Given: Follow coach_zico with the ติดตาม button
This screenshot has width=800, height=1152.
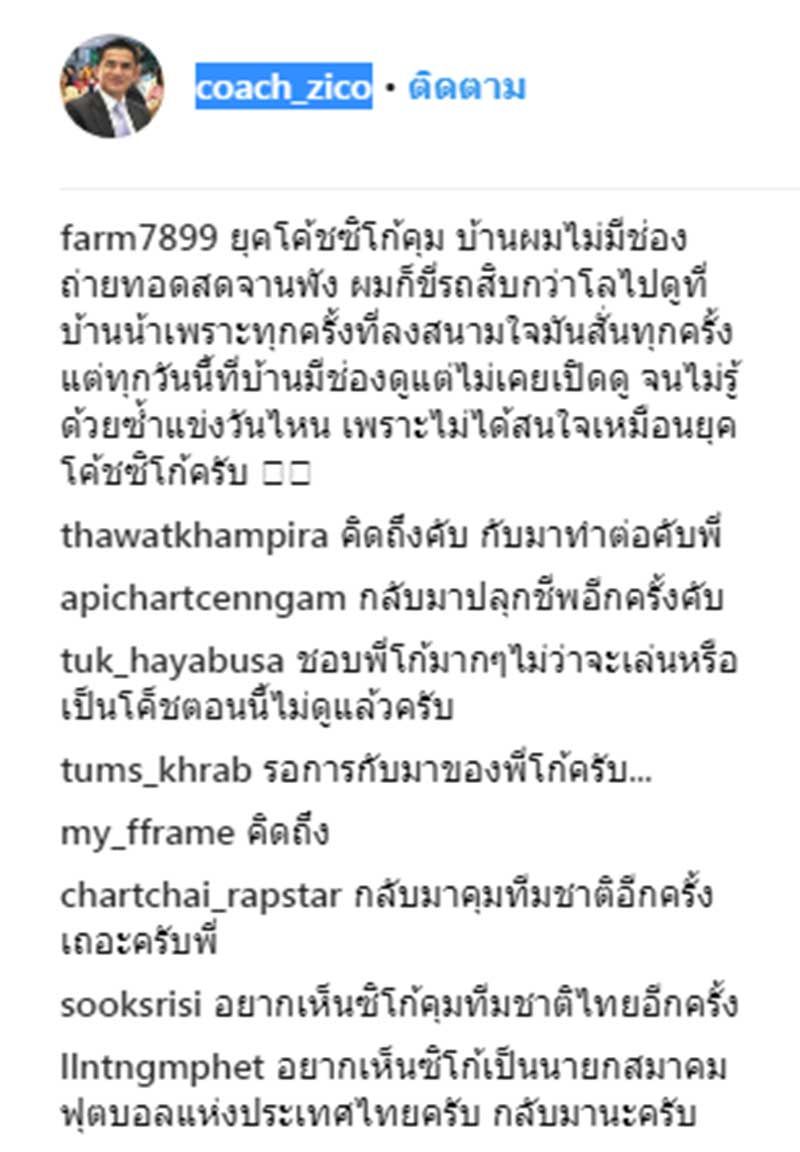Looking at the screenshot, I should [x=466, y=88].
